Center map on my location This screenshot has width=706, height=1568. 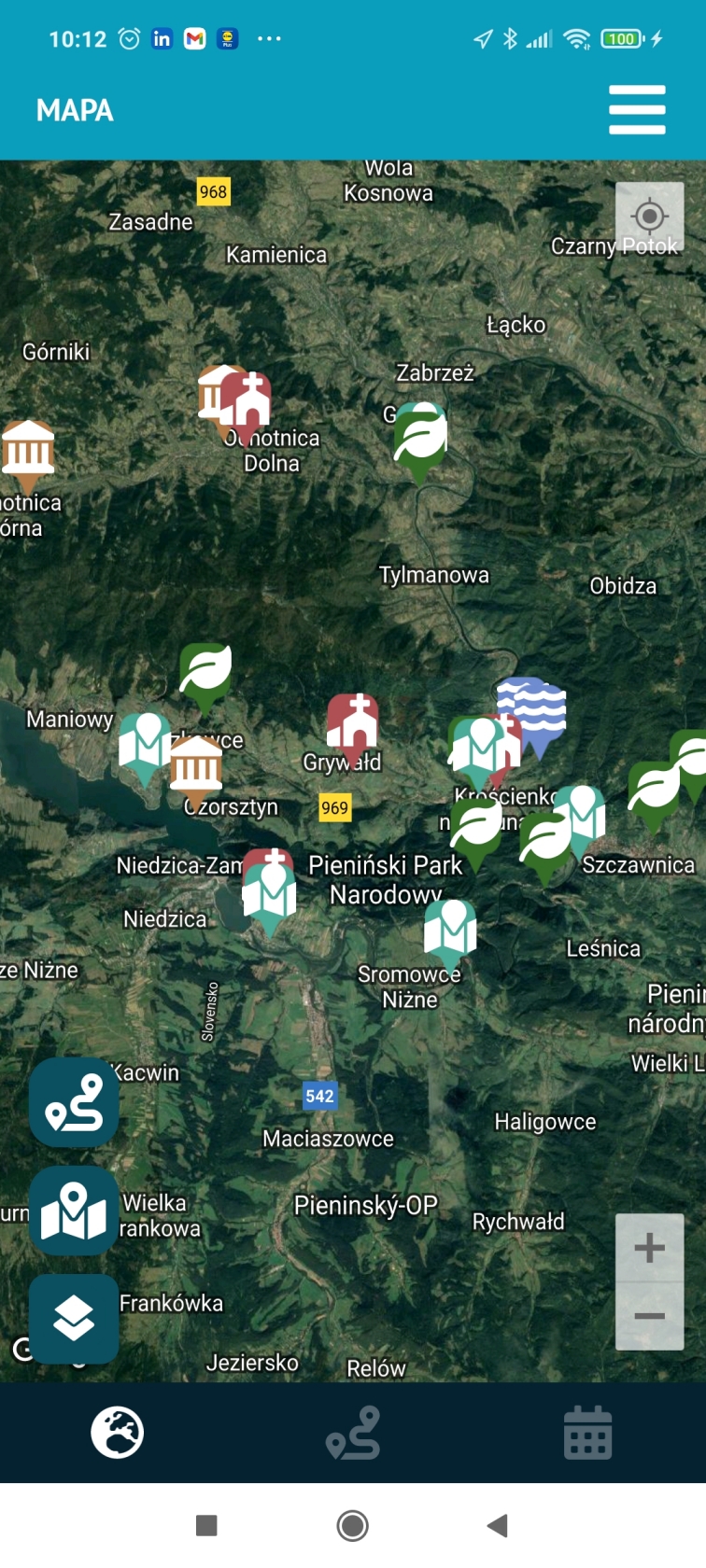click(x=649, y=217)
